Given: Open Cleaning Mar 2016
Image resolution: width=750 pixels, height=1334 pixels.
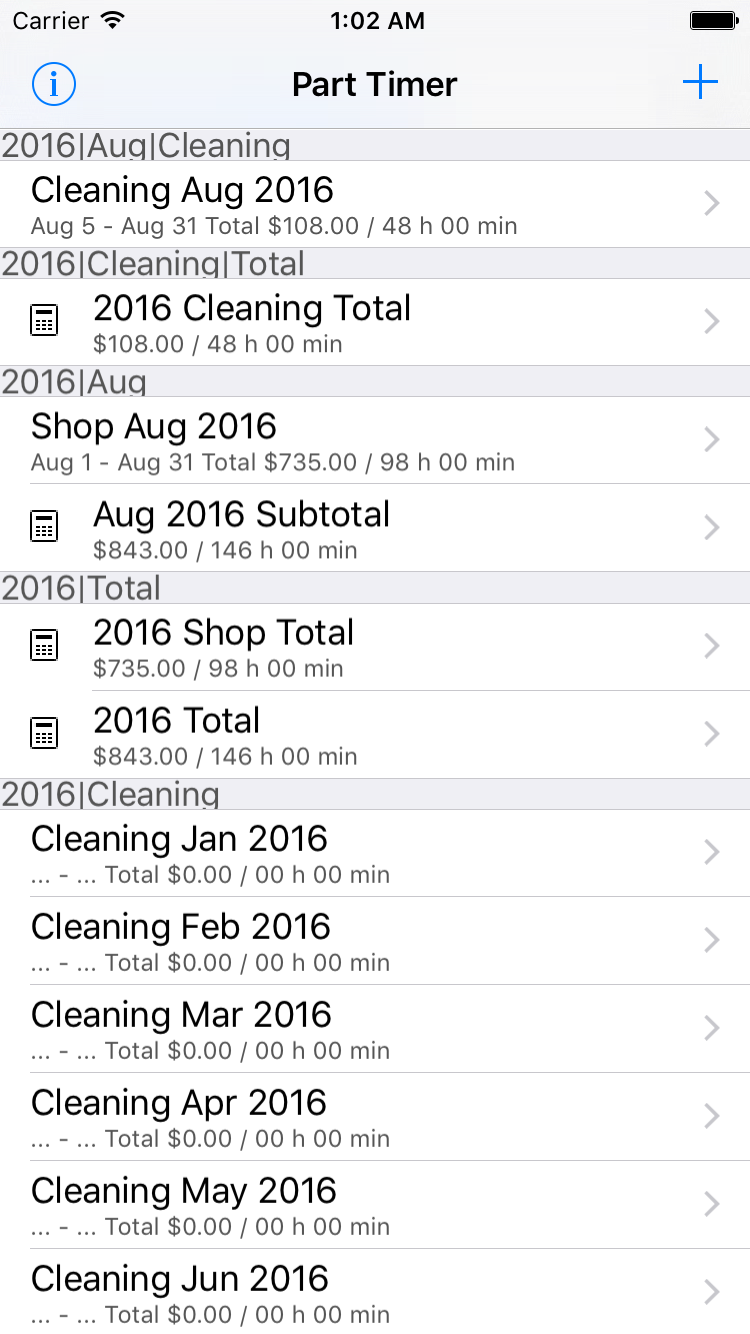Looking at the screenshot, I should click(x=375, y=1029).
